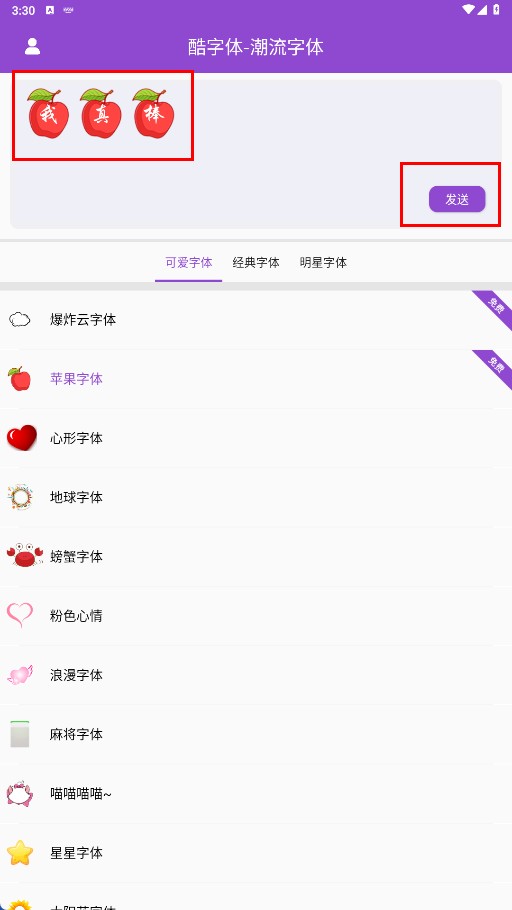Select 浪漫字体 font
The height and width of the screenshot is (910, 512).
coord(256,675)
